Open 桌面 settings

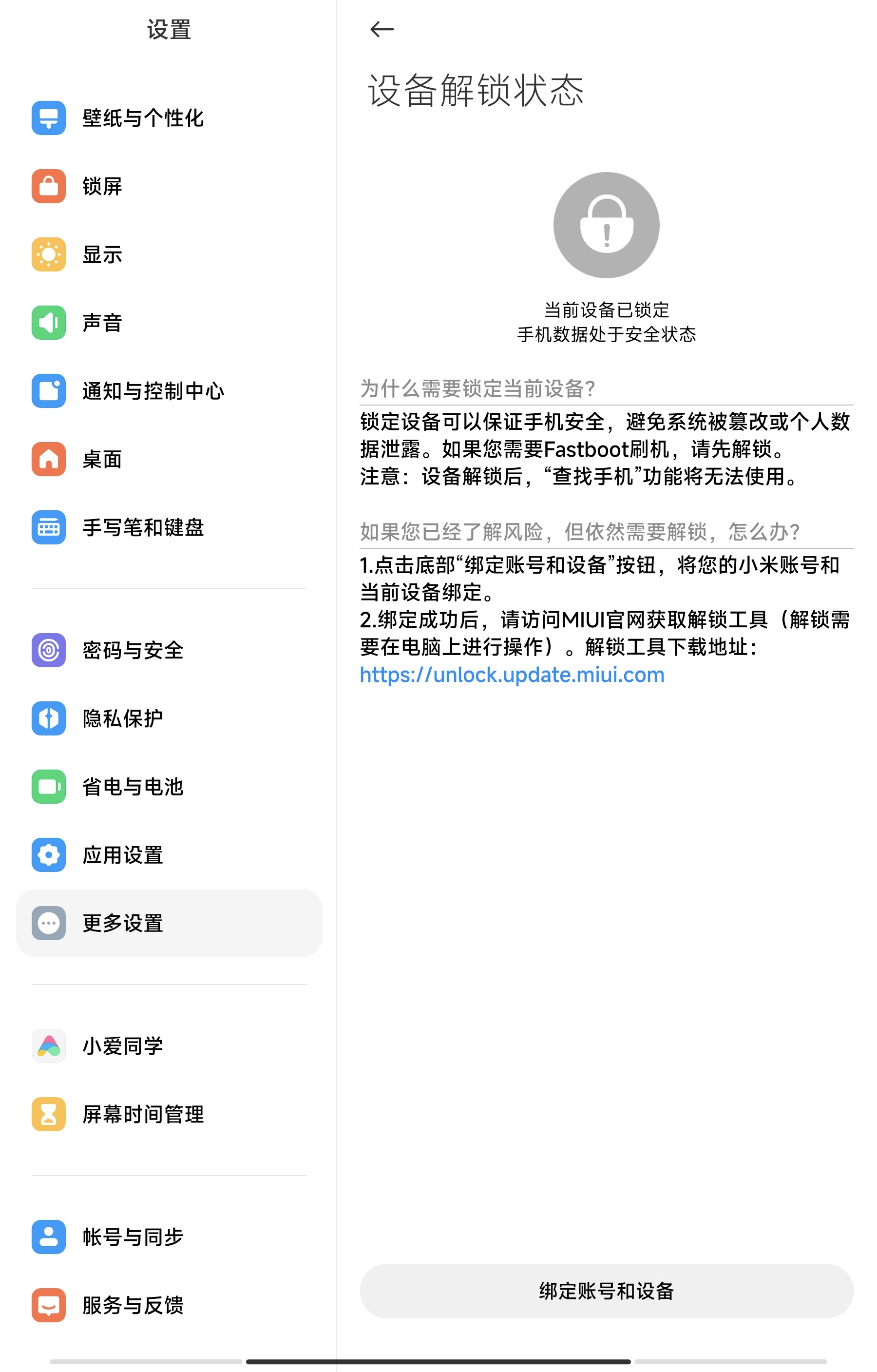[102, 459]
